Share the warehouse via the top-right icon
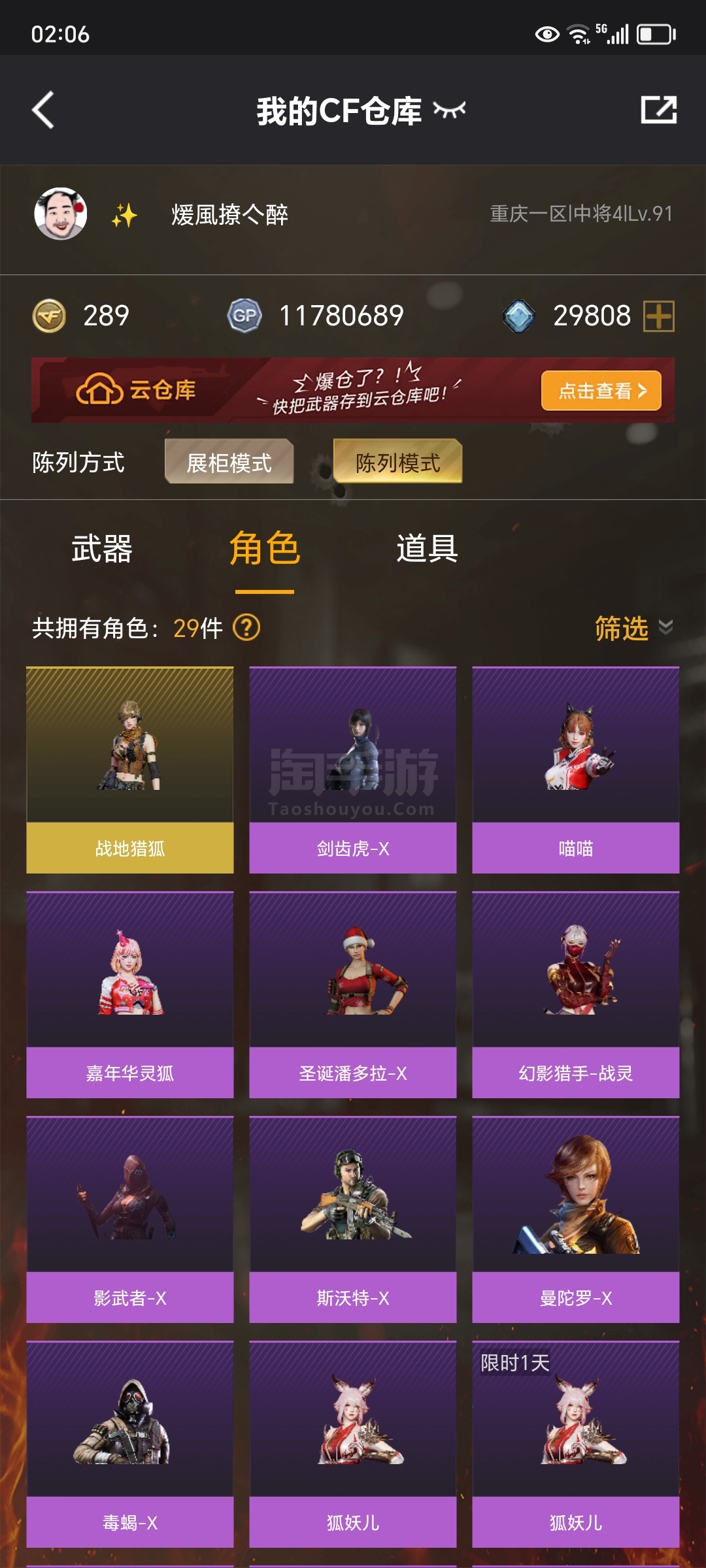Screen dimensions: 706x1568 click(658, 110)
